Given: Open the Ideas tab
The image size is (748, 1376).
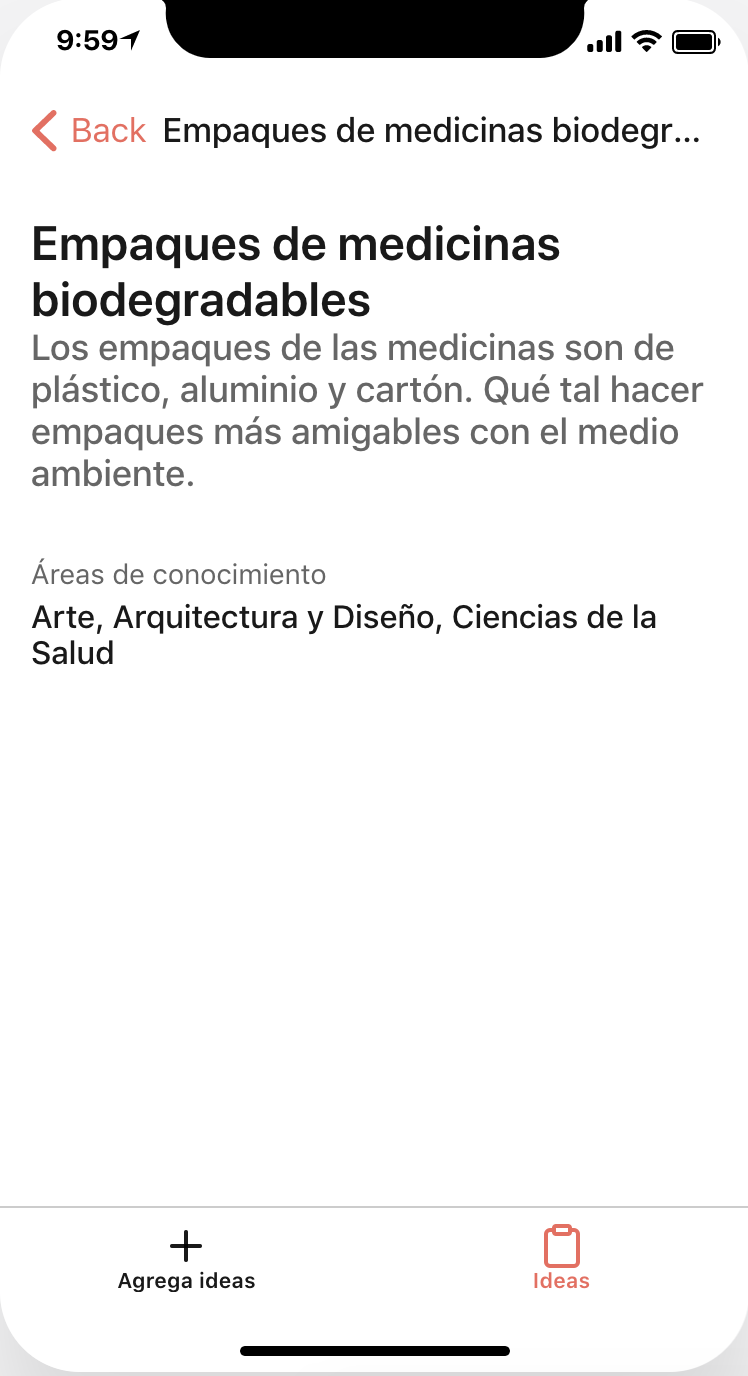Looking at the screenshot, I should (x=561, y=1259).
